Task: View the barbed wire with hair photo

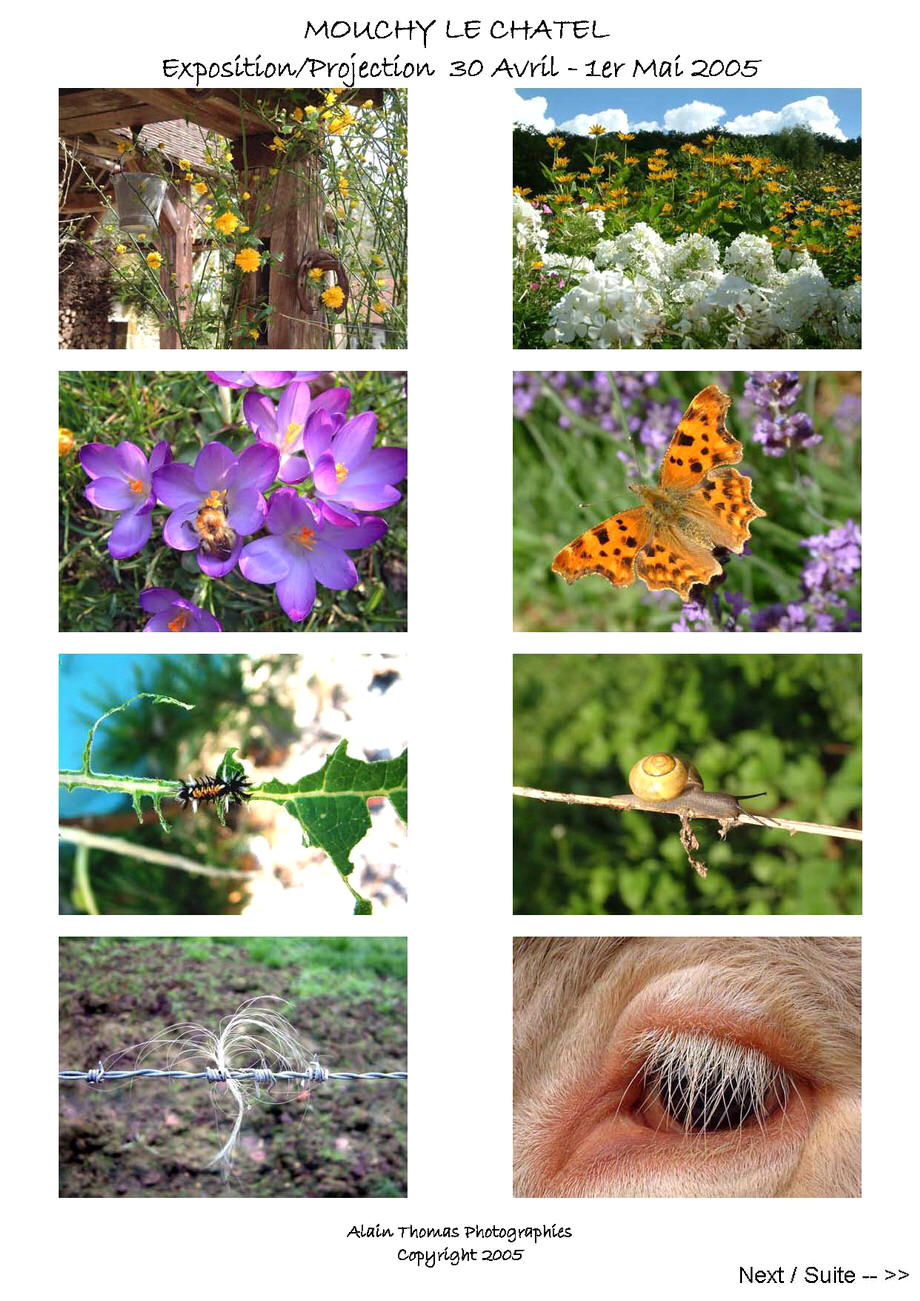Action: pyautogui.click(x=232, y=1067)
